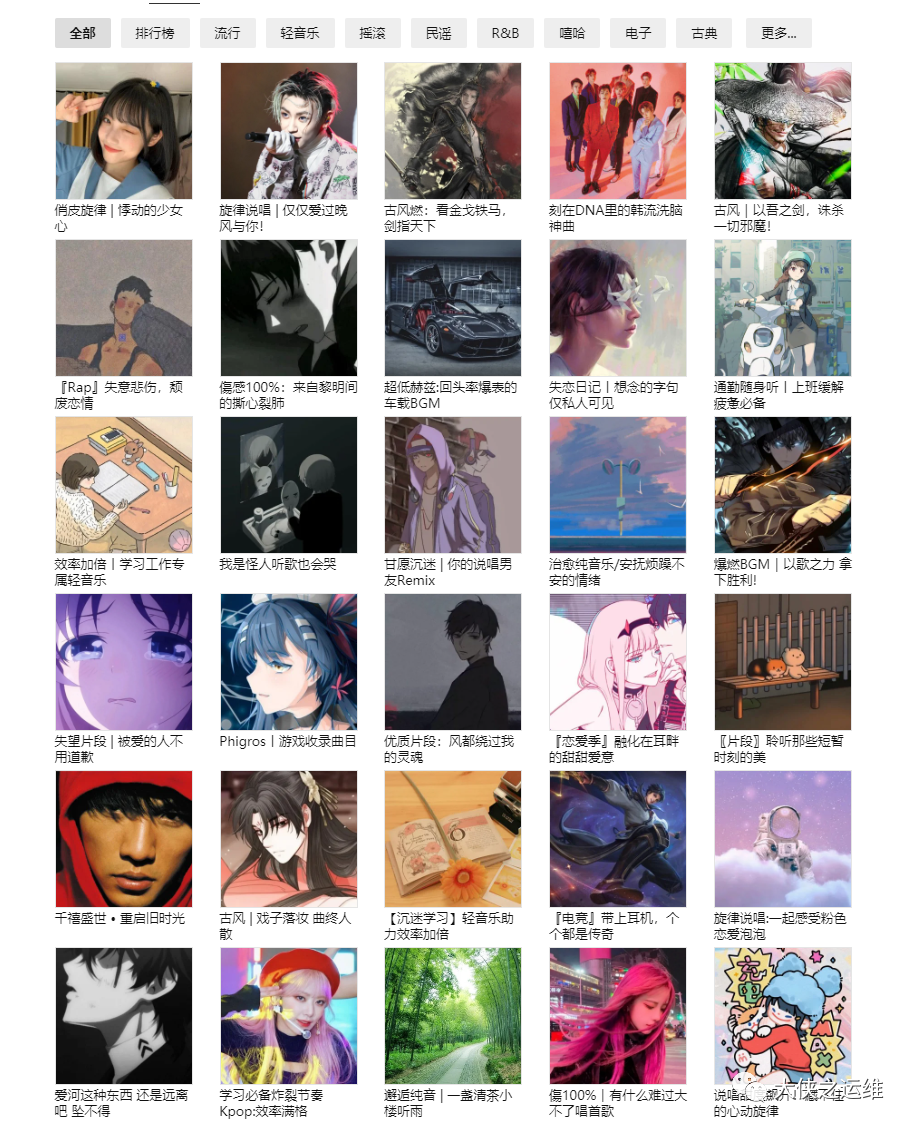Screen dimensions: 913x1129
Task: Open the 千禧盛世 重启旧时光 playlist
Action: [x=124, y=839]
